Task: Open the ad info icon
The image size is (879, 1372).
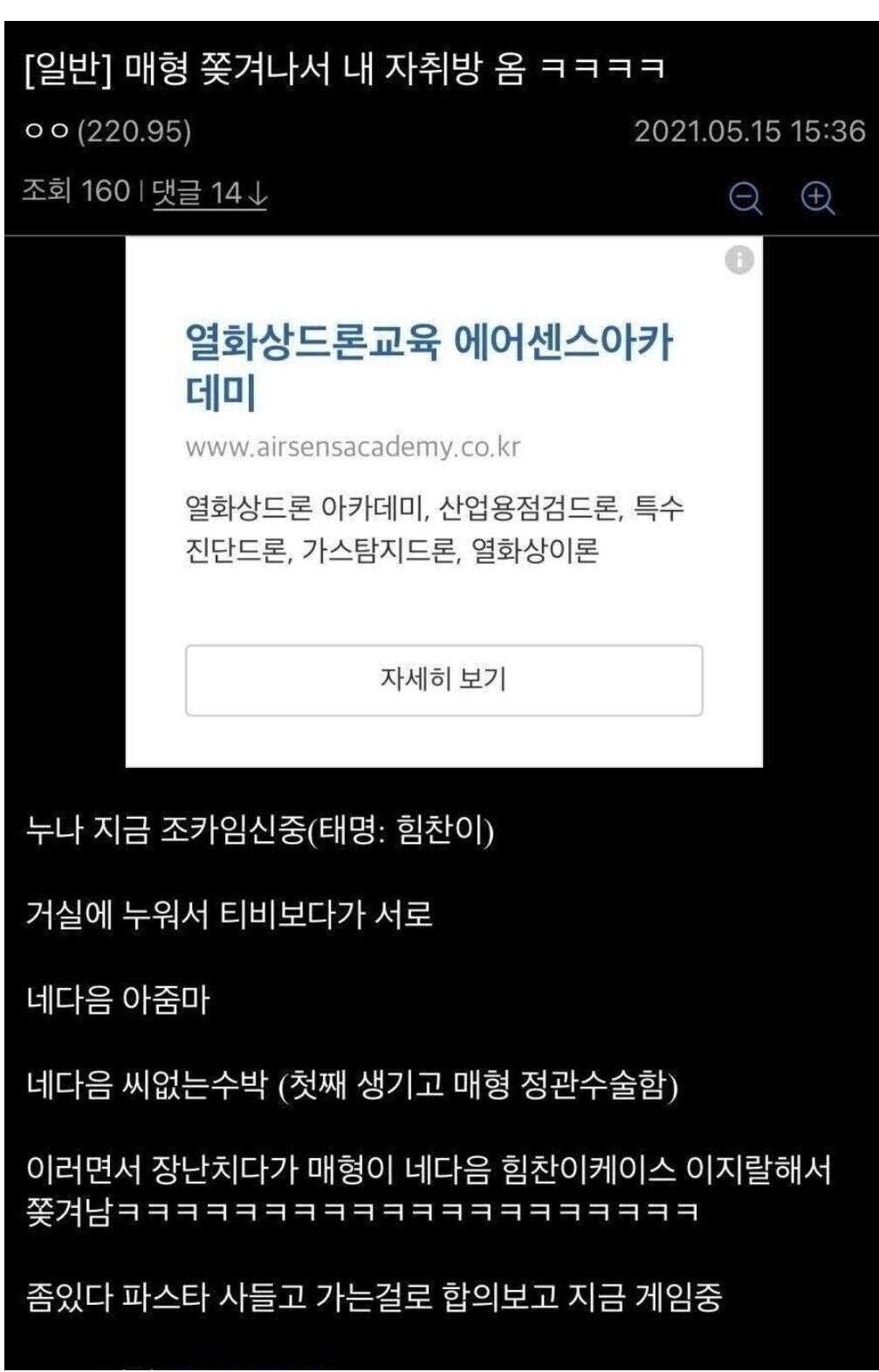Action: [x=739, y=260]
